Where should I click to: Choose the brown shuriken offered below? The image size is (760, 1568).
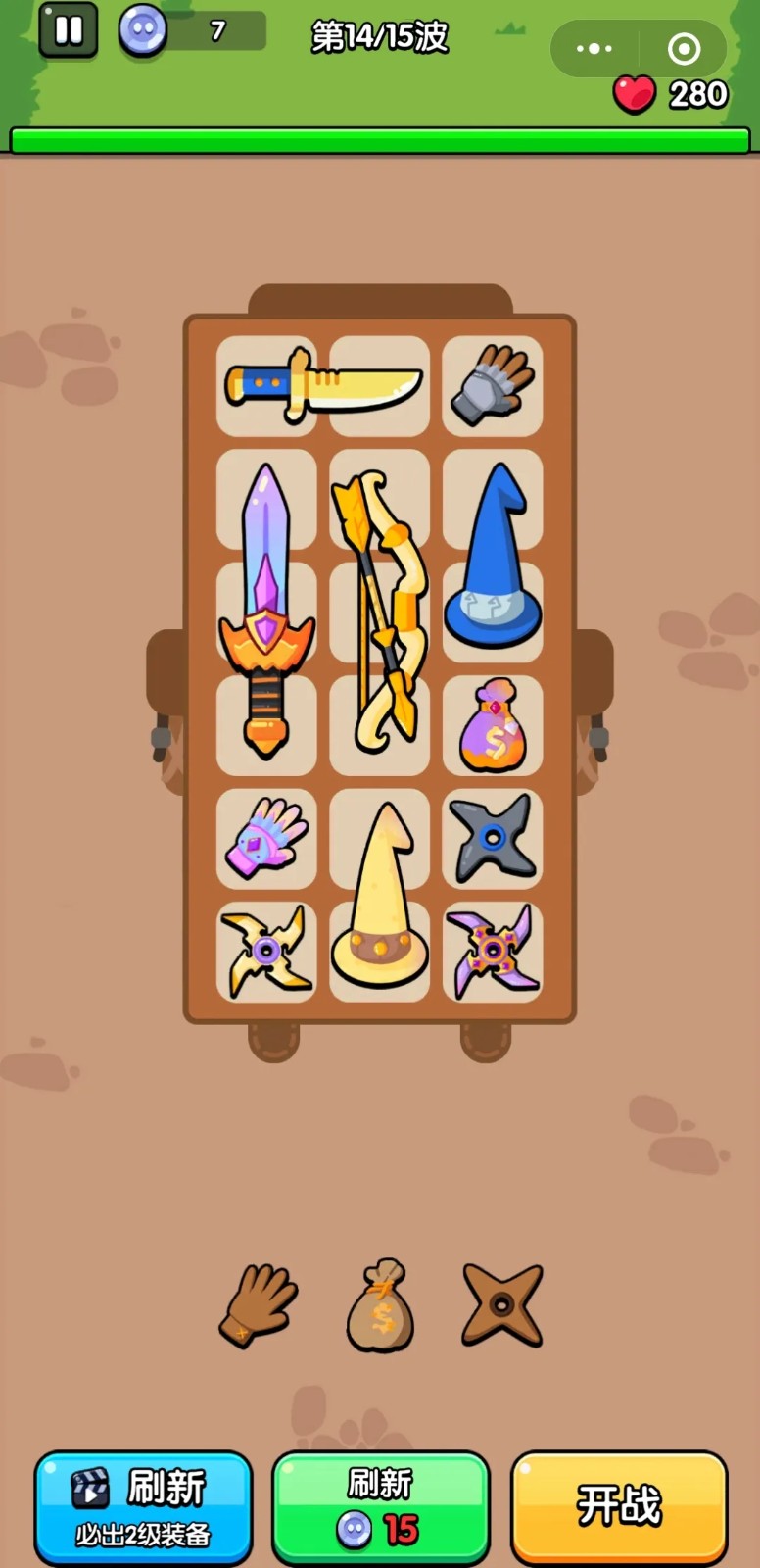[x=501, y=1305]
